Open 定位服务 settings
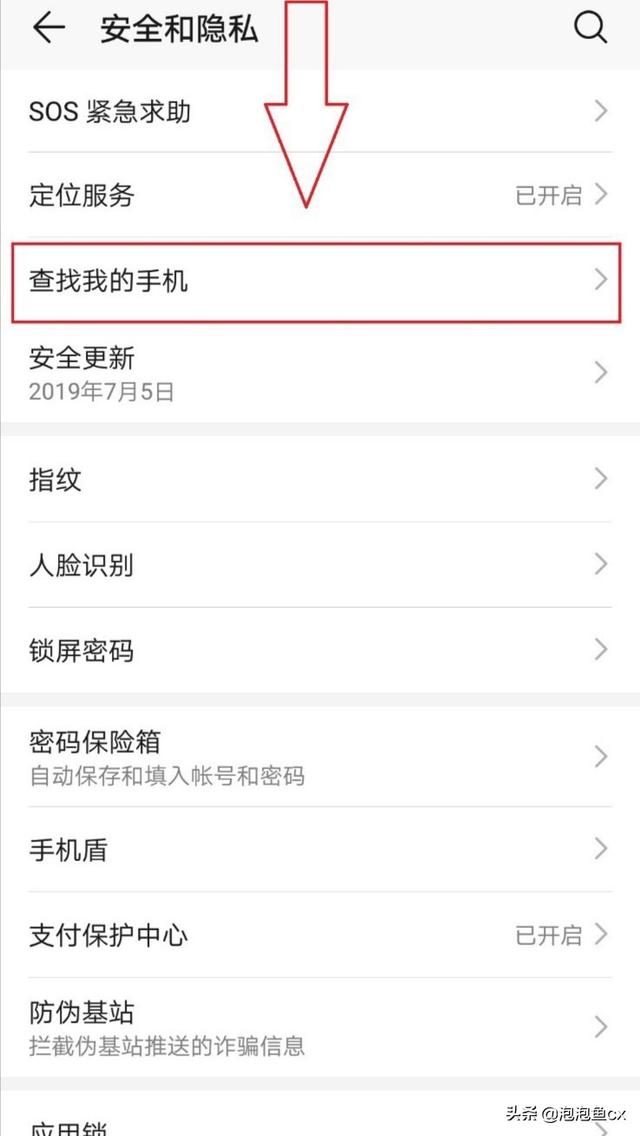 pos(320,195)
